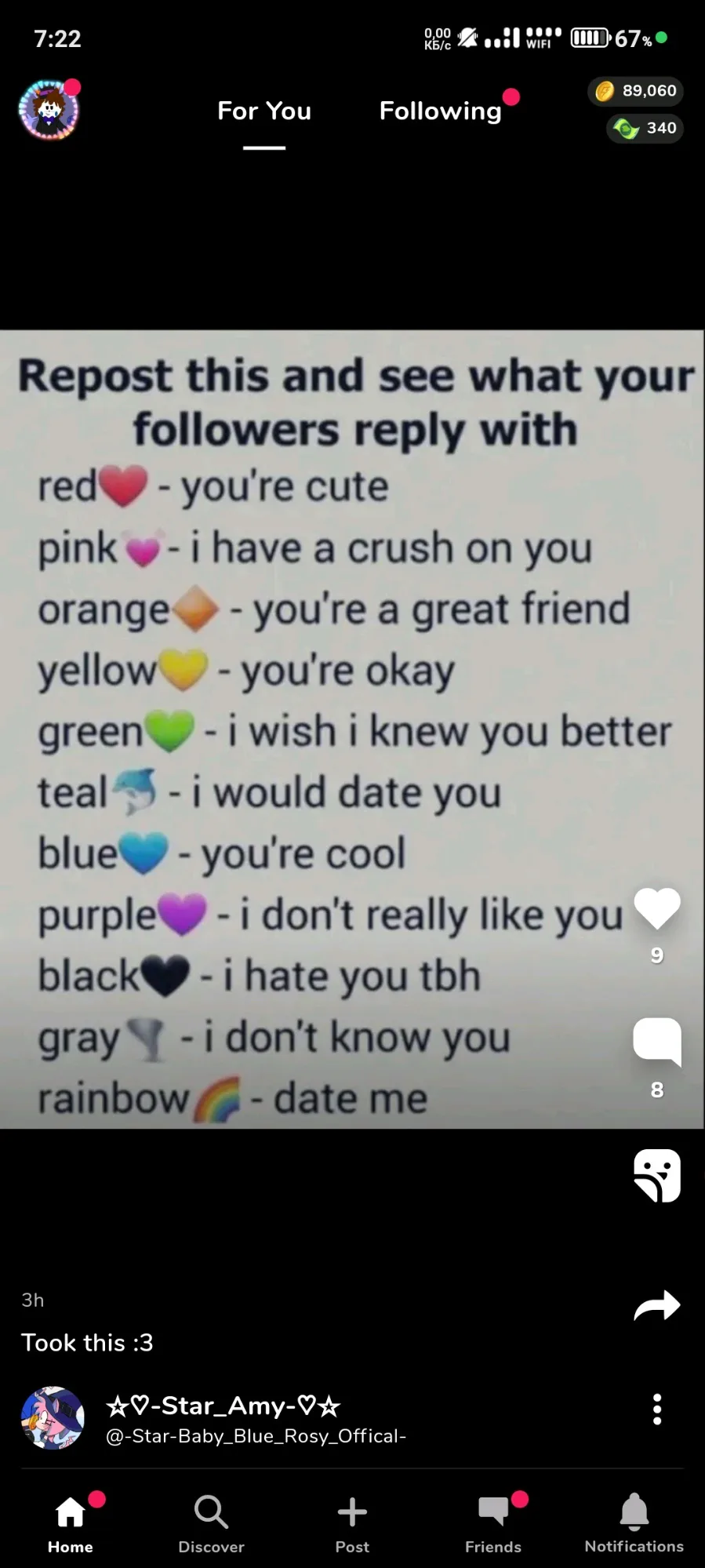Open the three-dot options menu
The image size is (705, 1568).
pos(657,1410)
